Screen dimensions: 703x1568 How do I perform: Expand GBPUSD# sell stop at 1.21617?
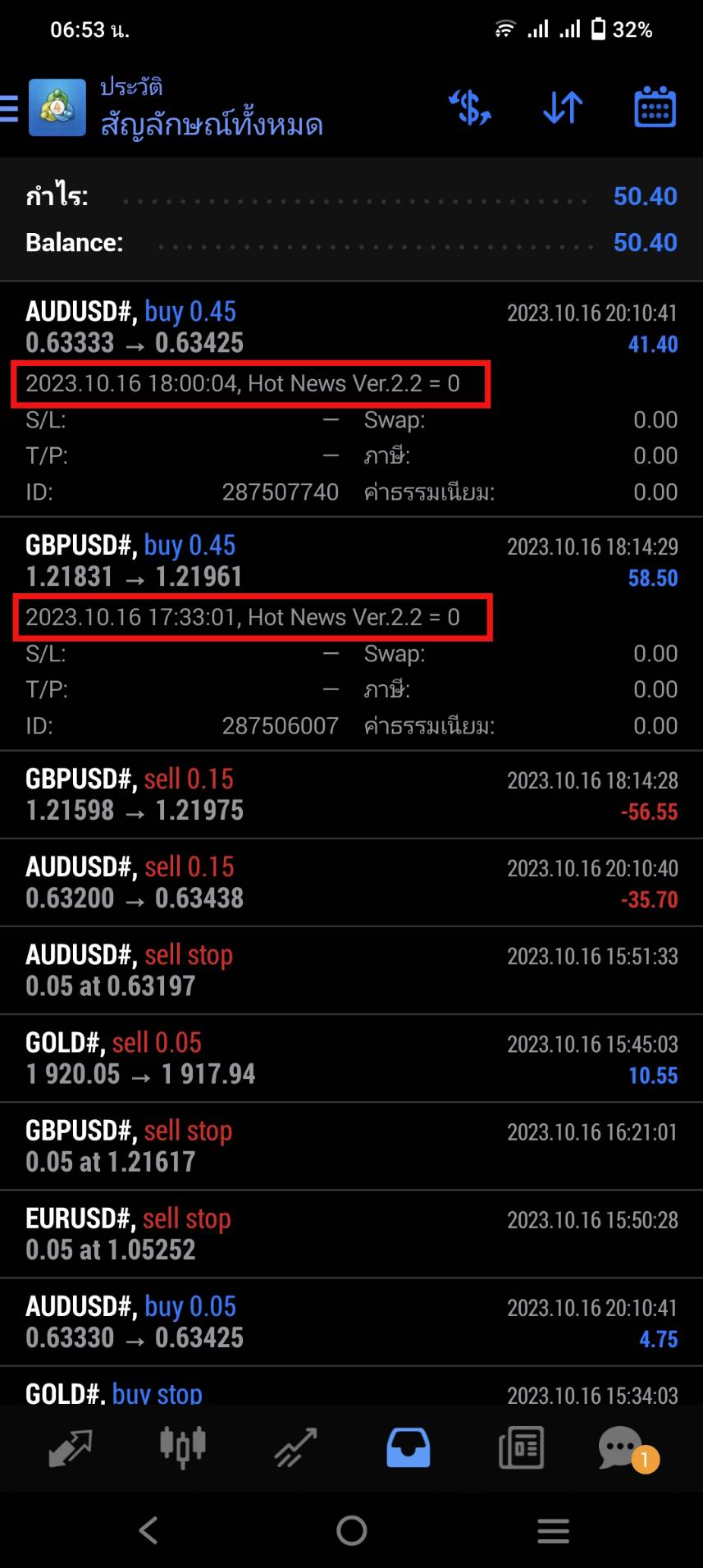coord(351,1145)
